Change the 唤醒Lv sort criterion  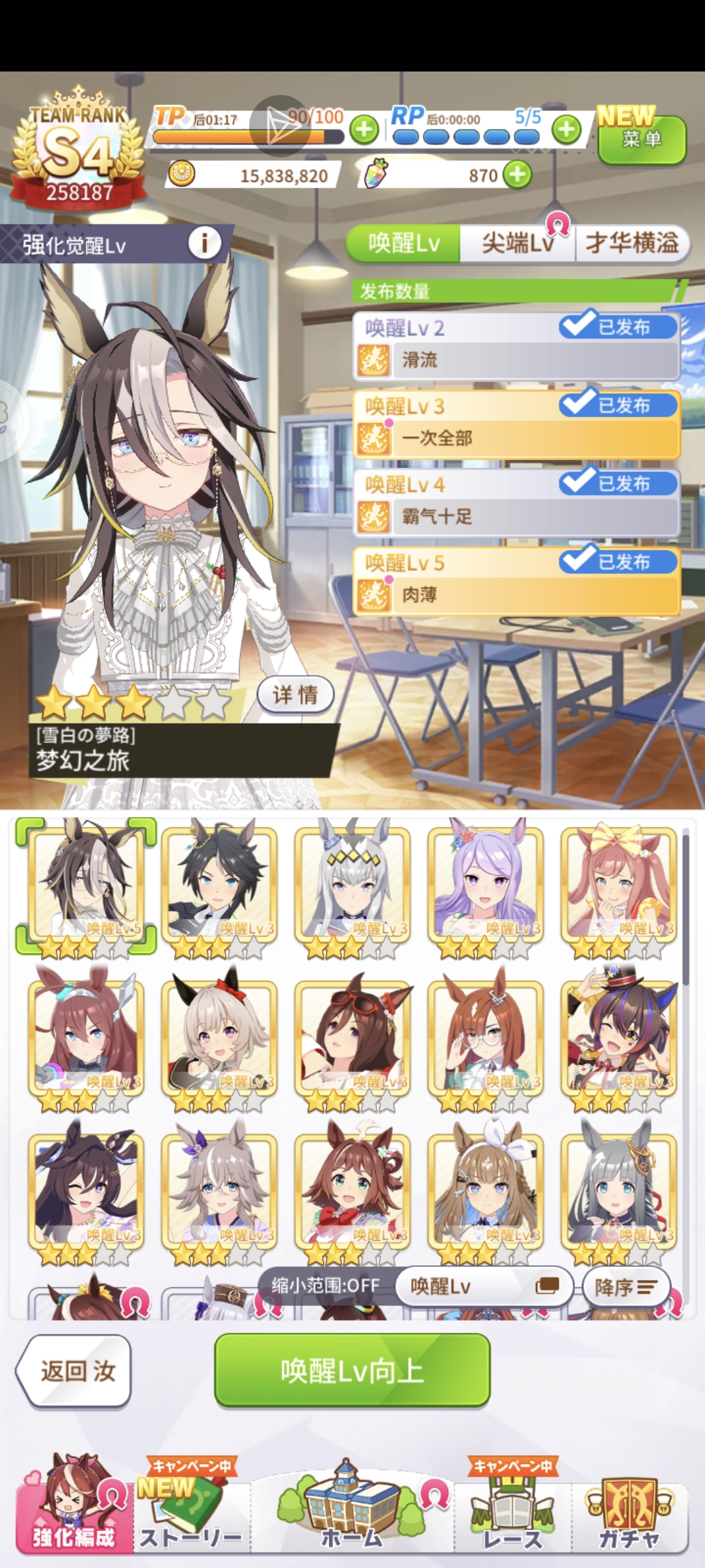(485, 1286)
